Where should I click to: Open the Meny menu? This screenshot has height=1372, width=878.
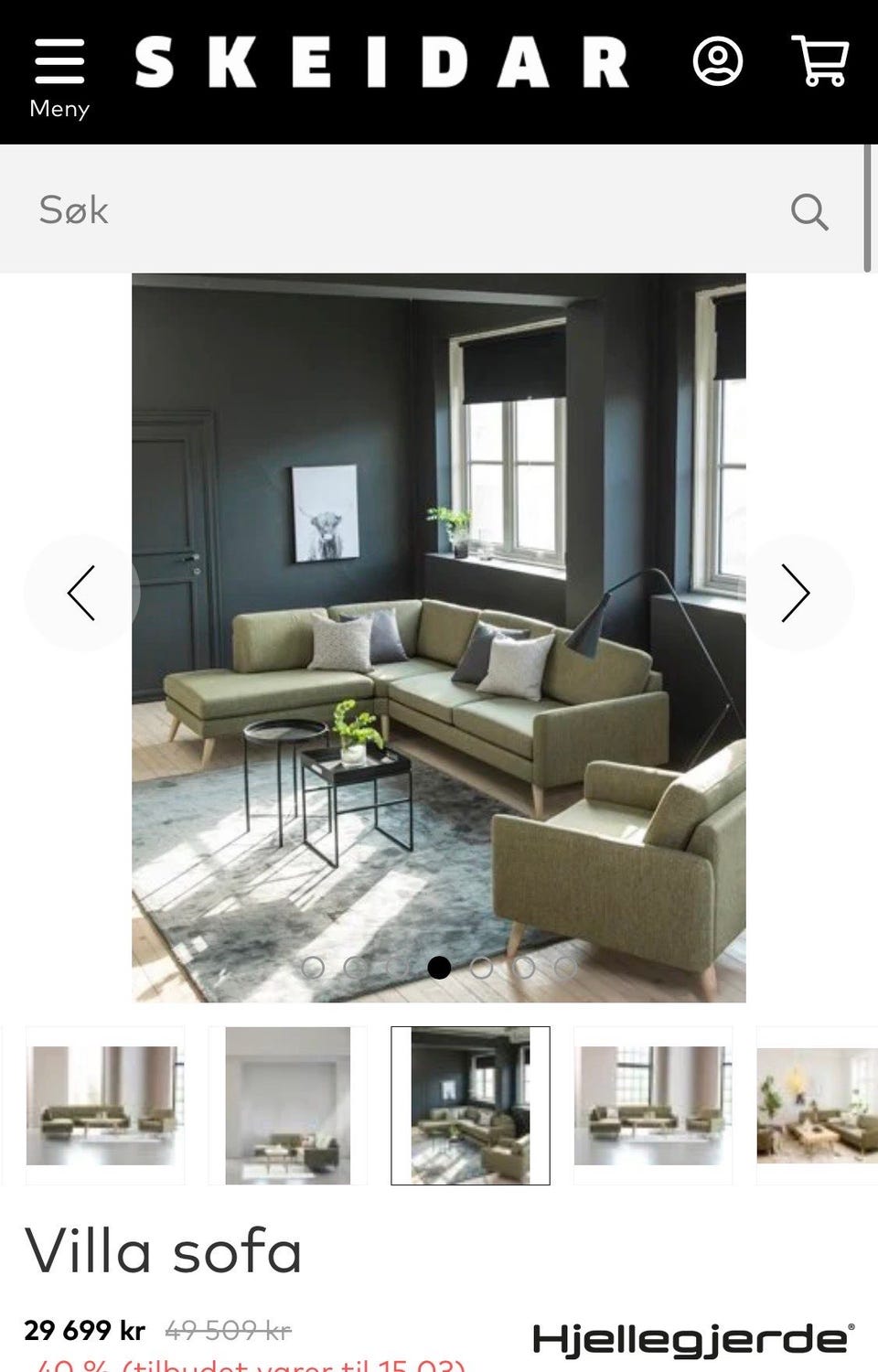click(x=60, y=73)
